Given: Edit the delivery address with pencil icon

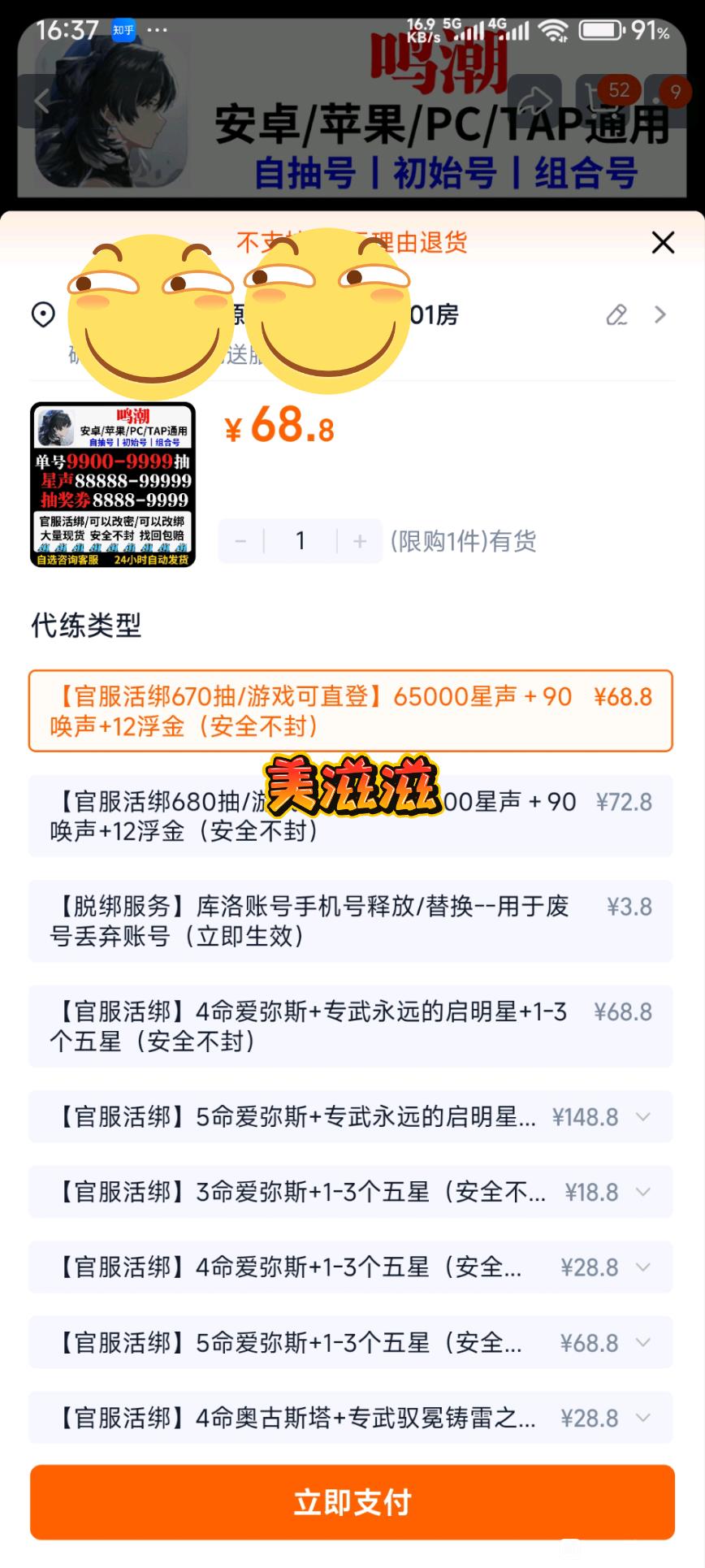Looking at the screenshot, I should point(617,314).
